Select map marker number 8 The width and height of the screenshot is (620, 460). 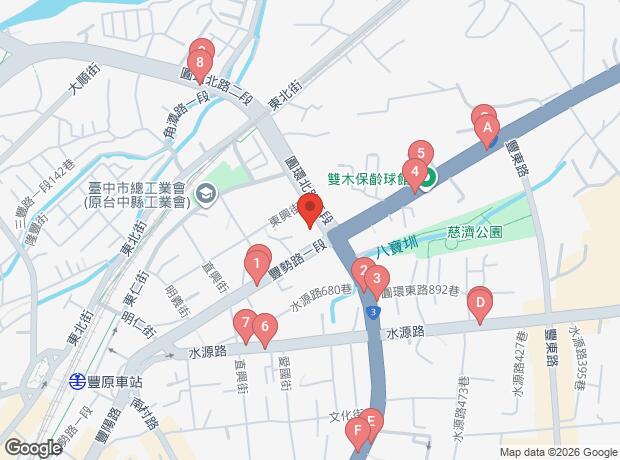tap(201, 67)
